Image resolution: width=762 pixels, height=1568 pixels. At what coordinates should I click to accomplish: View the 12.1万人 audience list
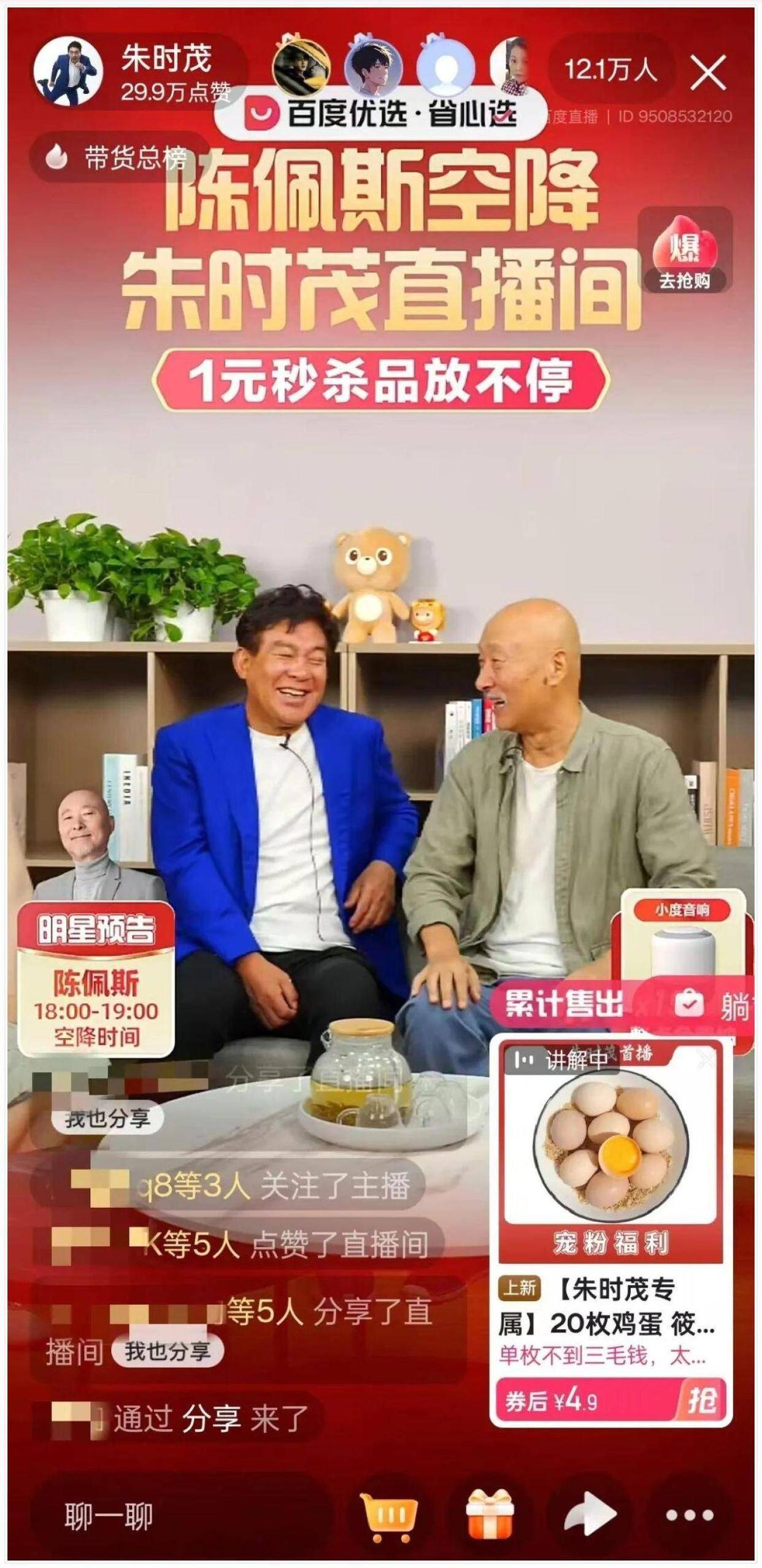[610, 71]
